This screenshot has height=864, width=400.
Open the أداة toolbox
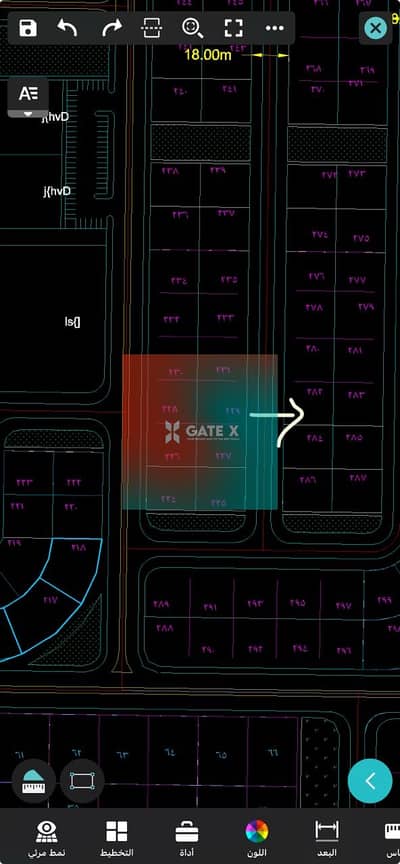point(187,839)
